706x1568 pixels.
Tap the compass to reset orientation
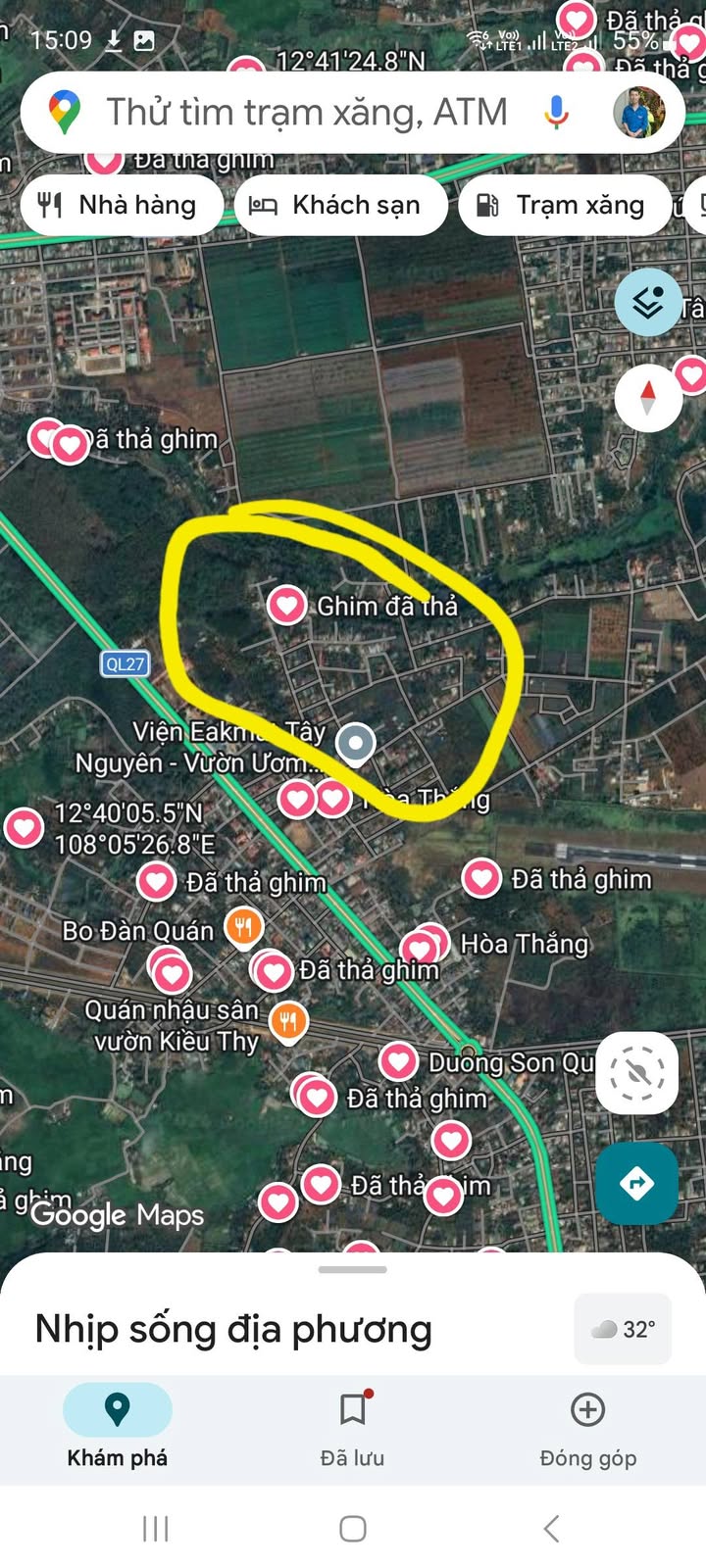[647, 398]
